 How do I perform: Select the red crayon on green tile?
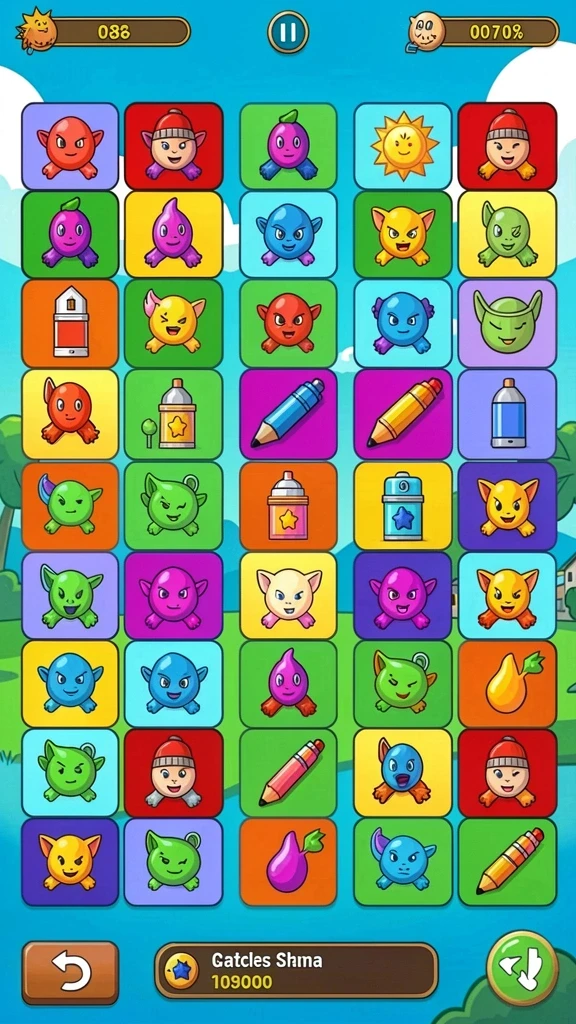(289, 773)
